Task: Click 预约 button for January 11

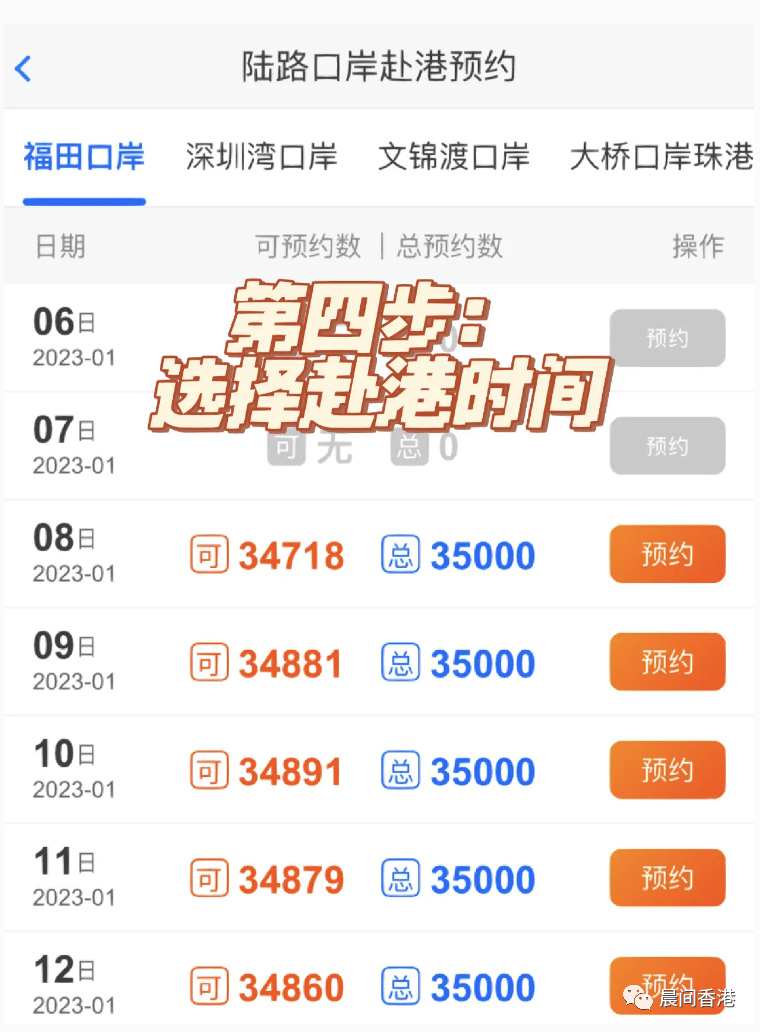Action: pos(667,878)
